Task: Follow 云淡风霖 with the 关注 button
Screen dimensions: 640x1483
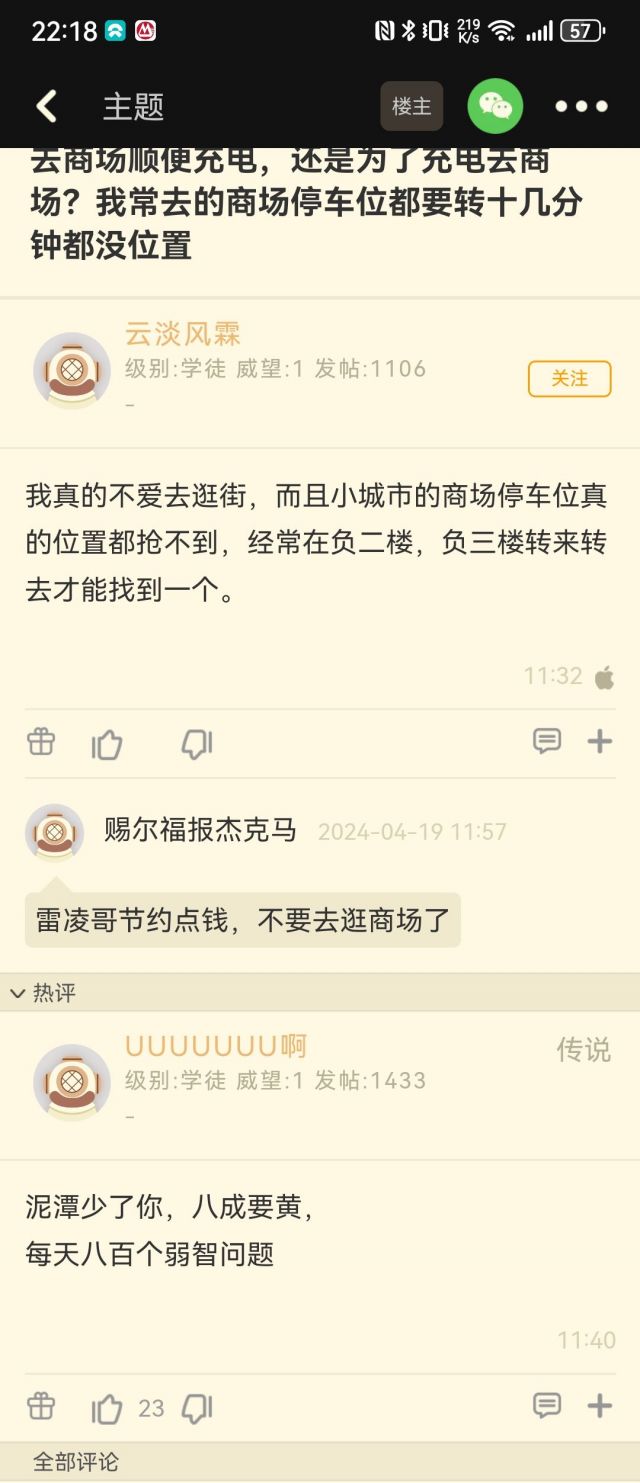Action: click(569, 379)
